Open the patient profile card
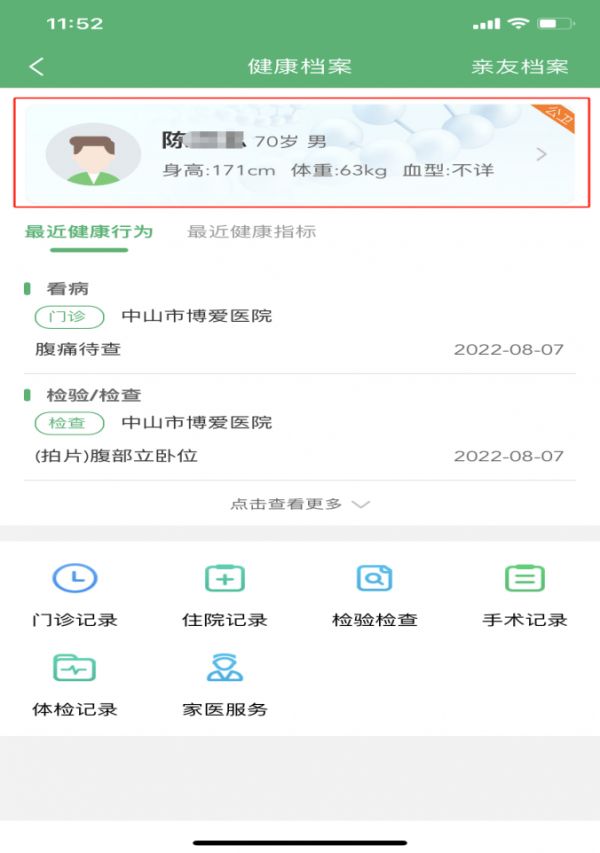 299,153
